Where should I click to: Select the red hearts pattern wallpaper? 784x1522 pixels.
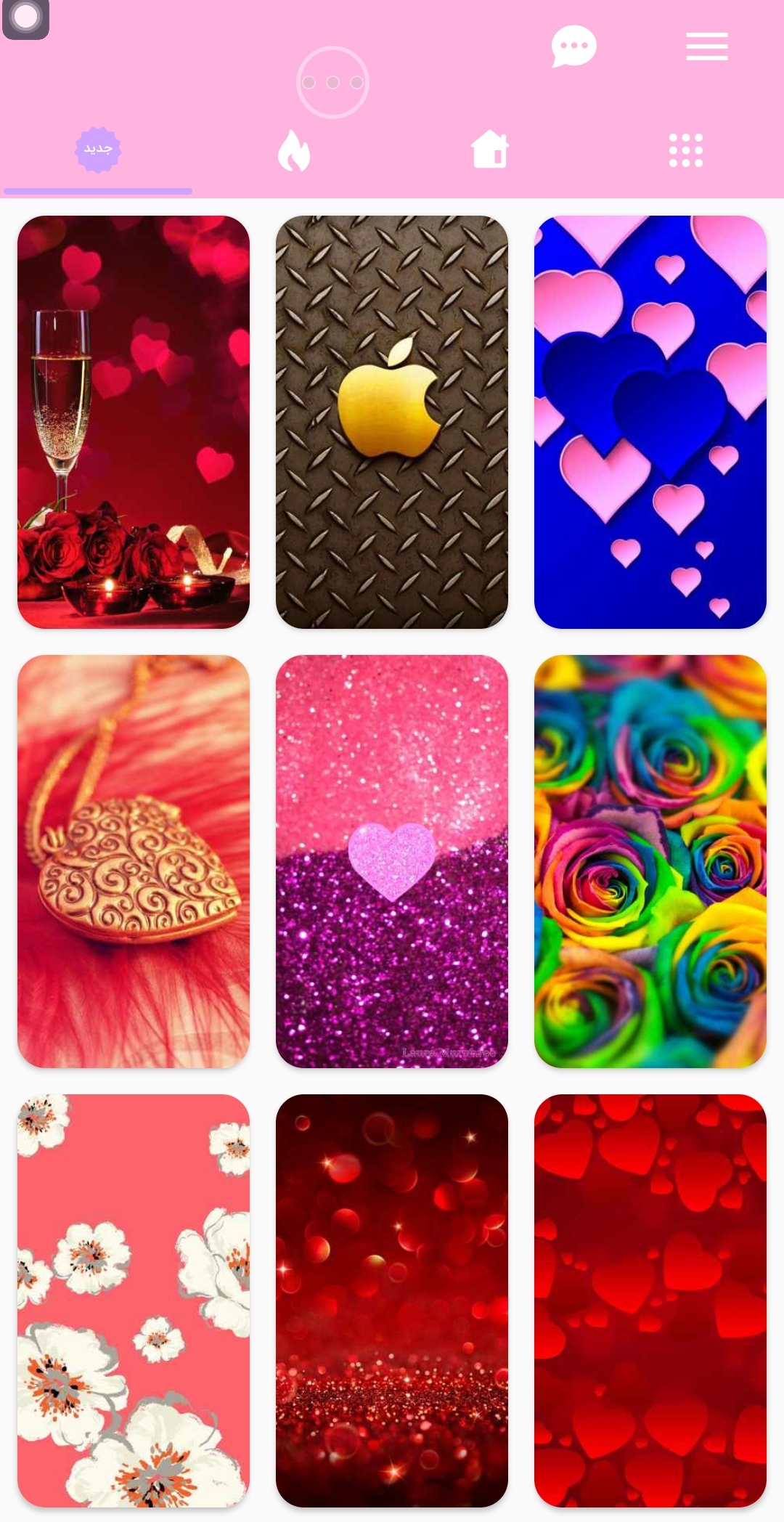pyautogui.click(x=650, y=1301)
